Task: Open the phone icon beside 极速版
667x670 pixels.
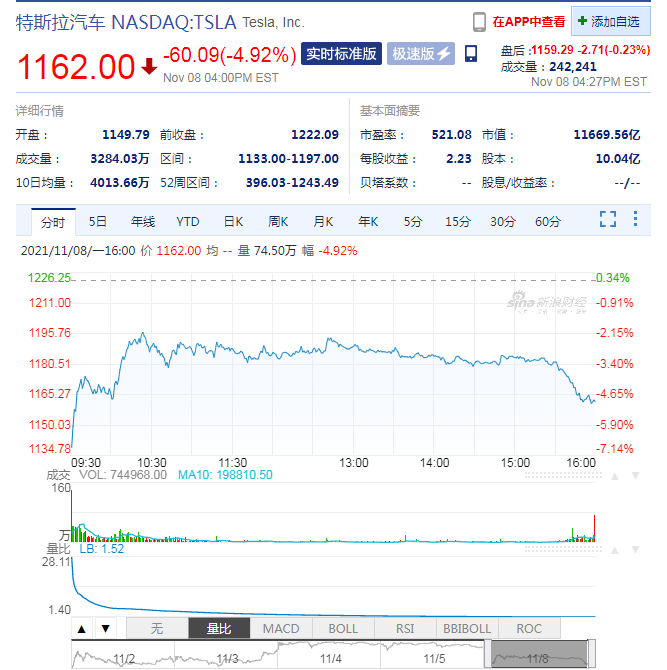Action: point(472,54)
